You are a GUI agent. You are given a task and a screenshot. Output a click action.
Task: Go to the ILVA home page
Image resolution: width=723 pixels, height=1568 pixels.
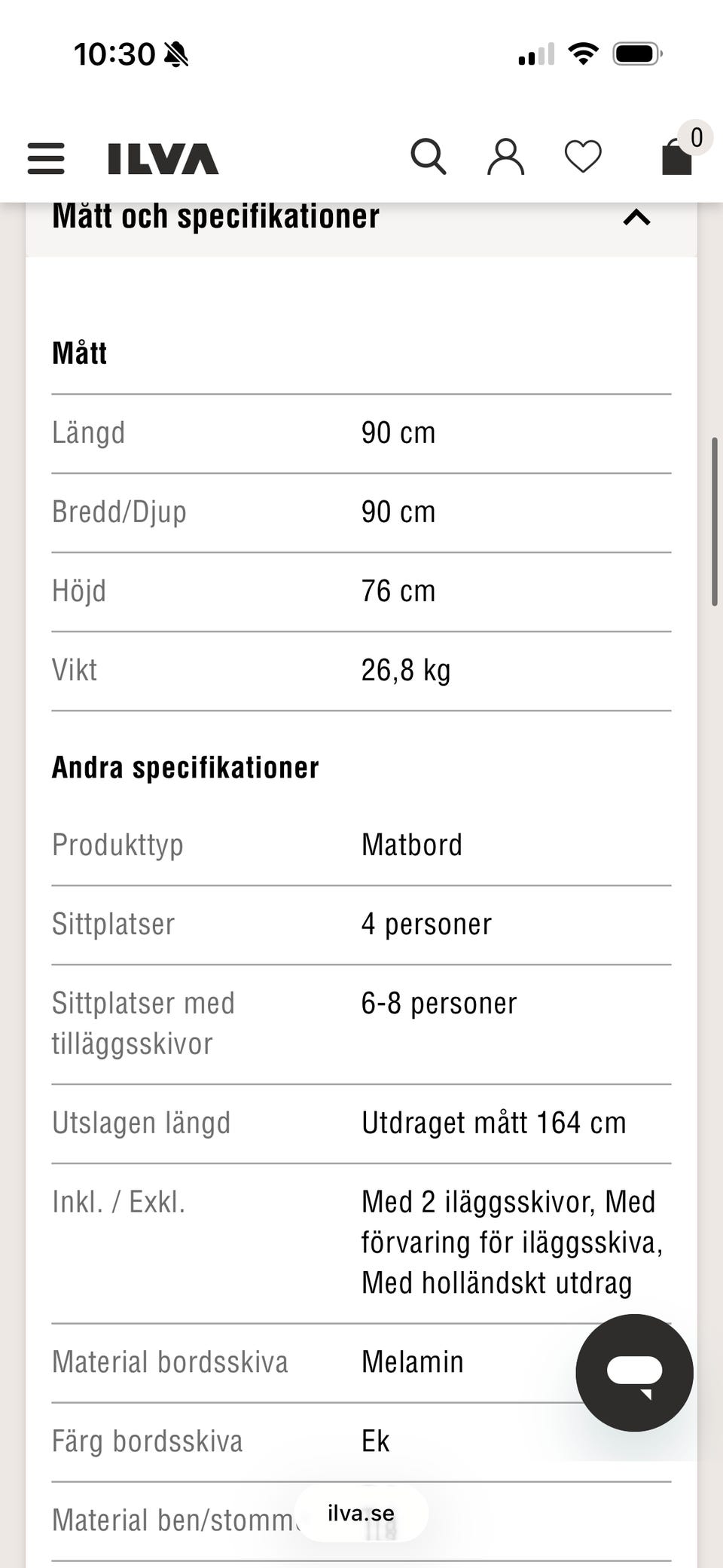coord(163,158)
